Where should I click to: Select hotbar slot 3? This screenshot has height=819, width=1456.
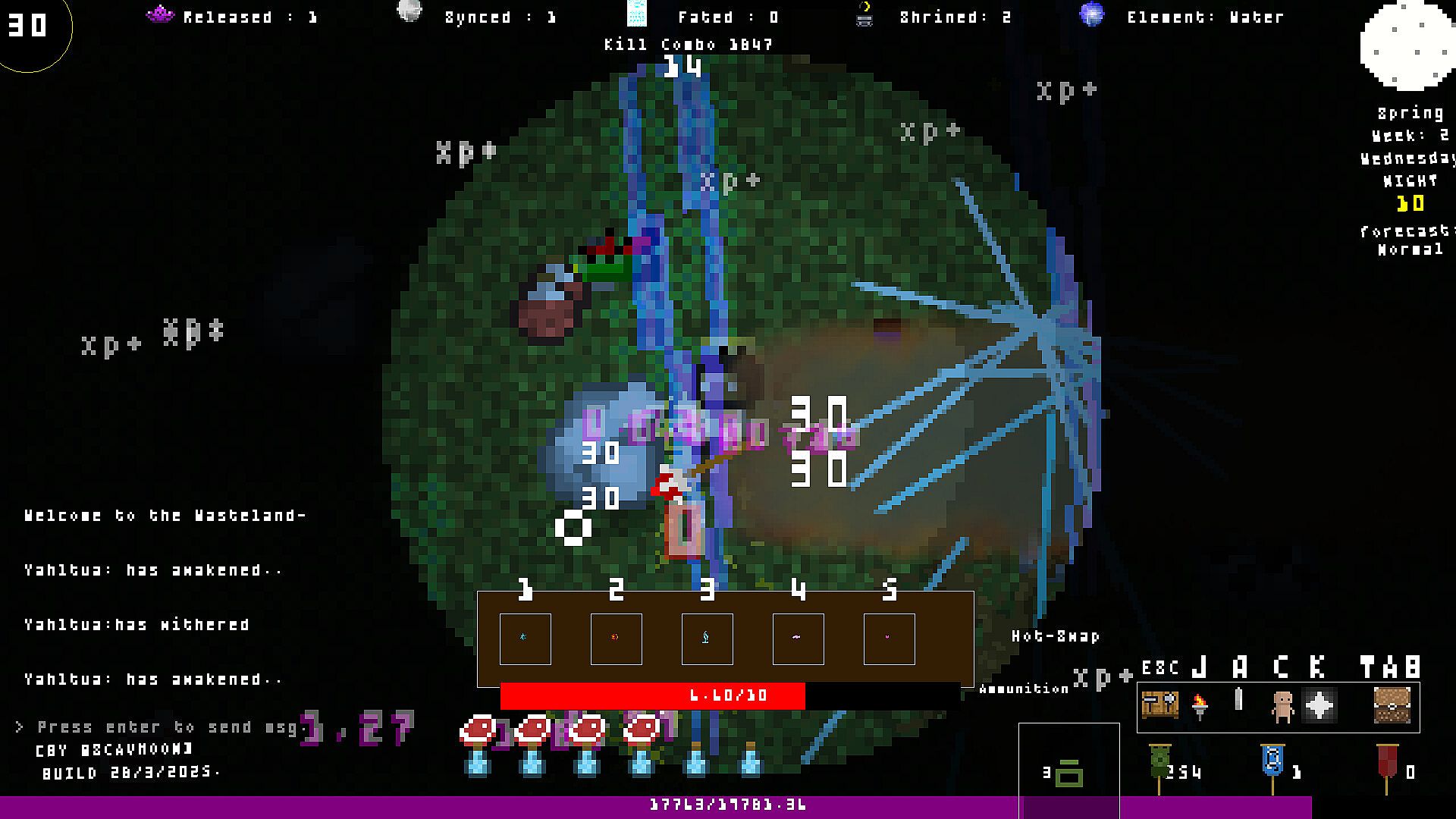click(707, 639)
